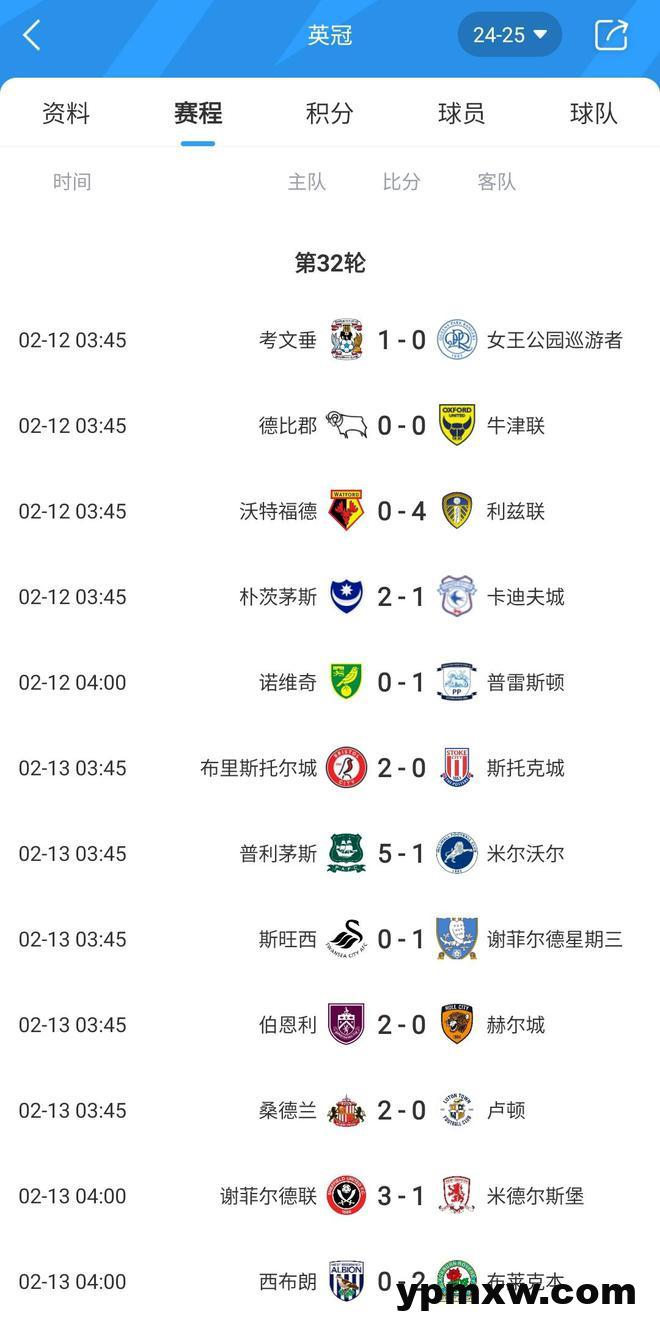
Task: Open the 斯旺西 vs 谢菲尔德星期三 match
Action: [x=330, y=939]
